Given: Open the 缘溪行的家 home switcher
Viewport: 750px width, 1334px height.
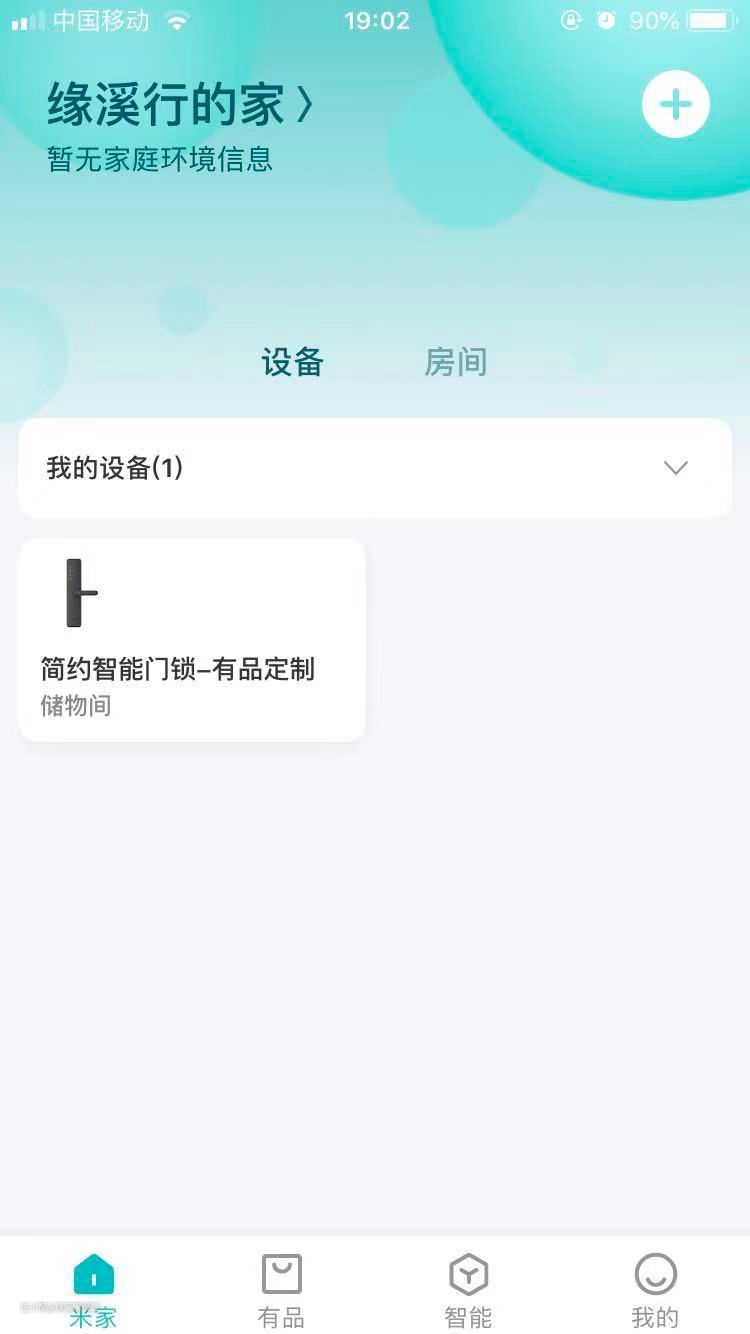Looking at the screenshot, I should click(180, 105).
